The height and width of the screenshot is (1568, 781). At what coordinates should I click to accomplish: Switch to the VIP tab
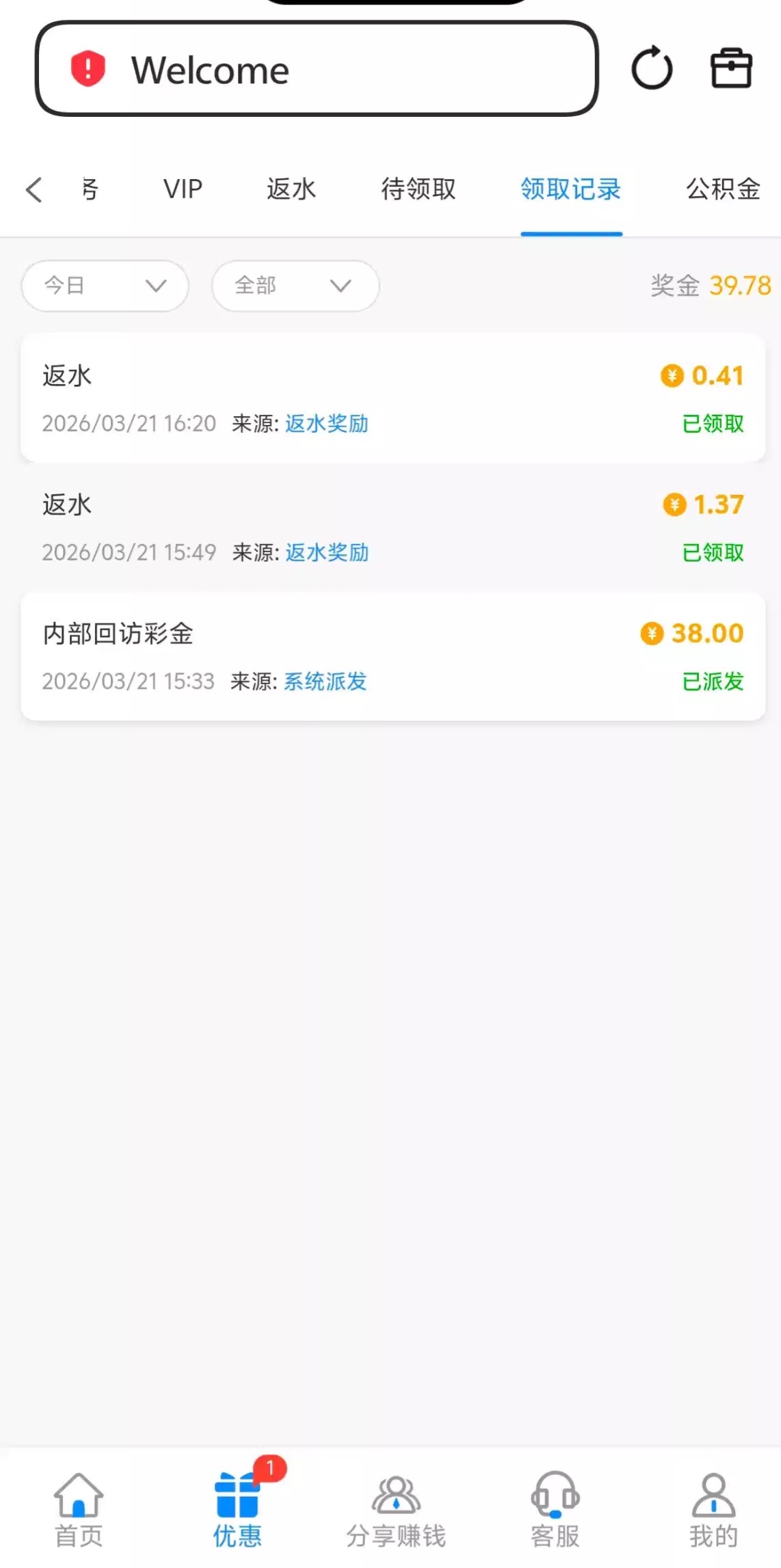(x=183, y=189)
